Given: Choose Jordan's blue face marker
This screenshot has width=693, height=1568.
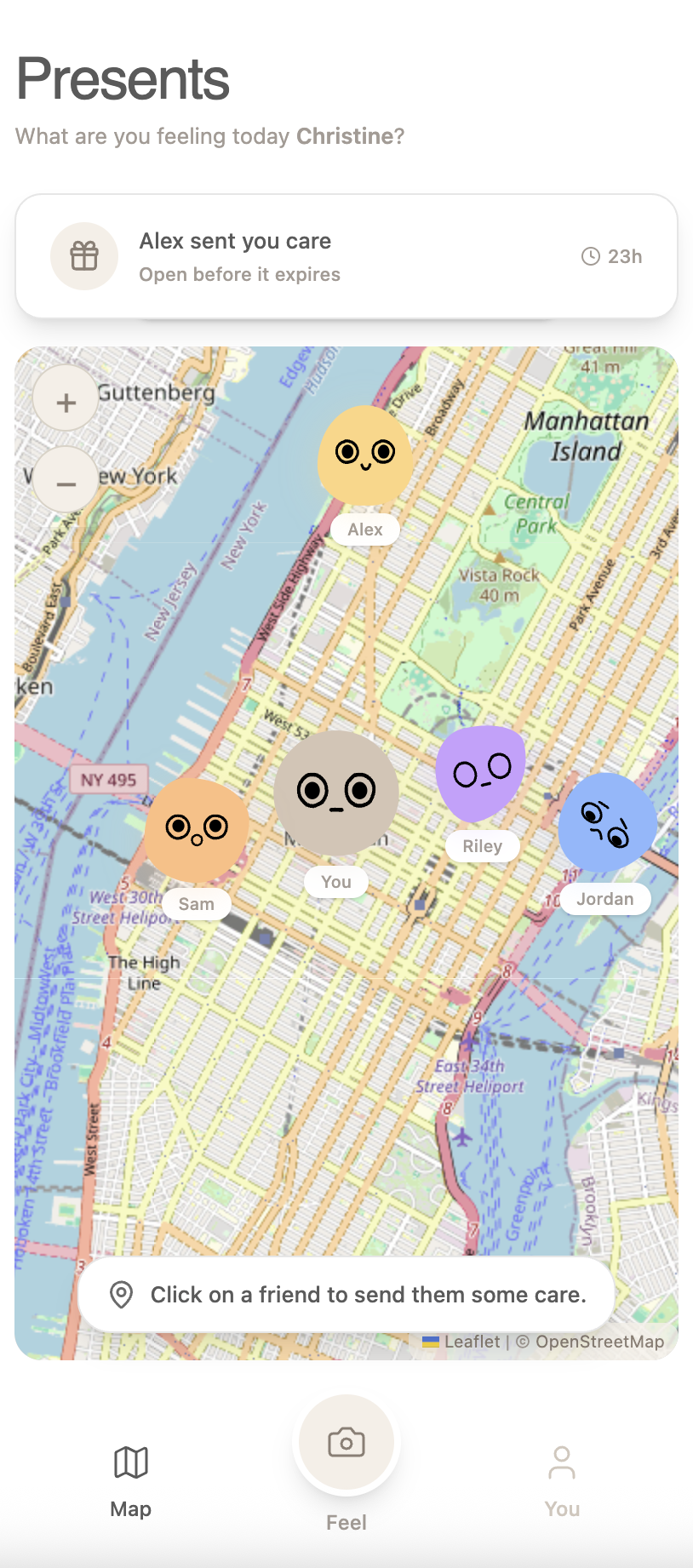Looking at the screenshot, I should pyautogui.click(x=606, y=823).
